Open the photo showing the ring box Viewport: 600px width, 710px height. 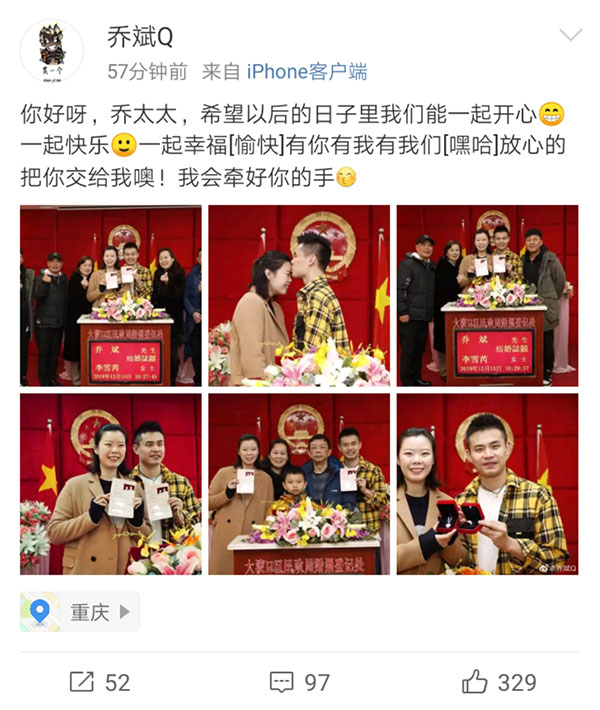click(487, 483)
